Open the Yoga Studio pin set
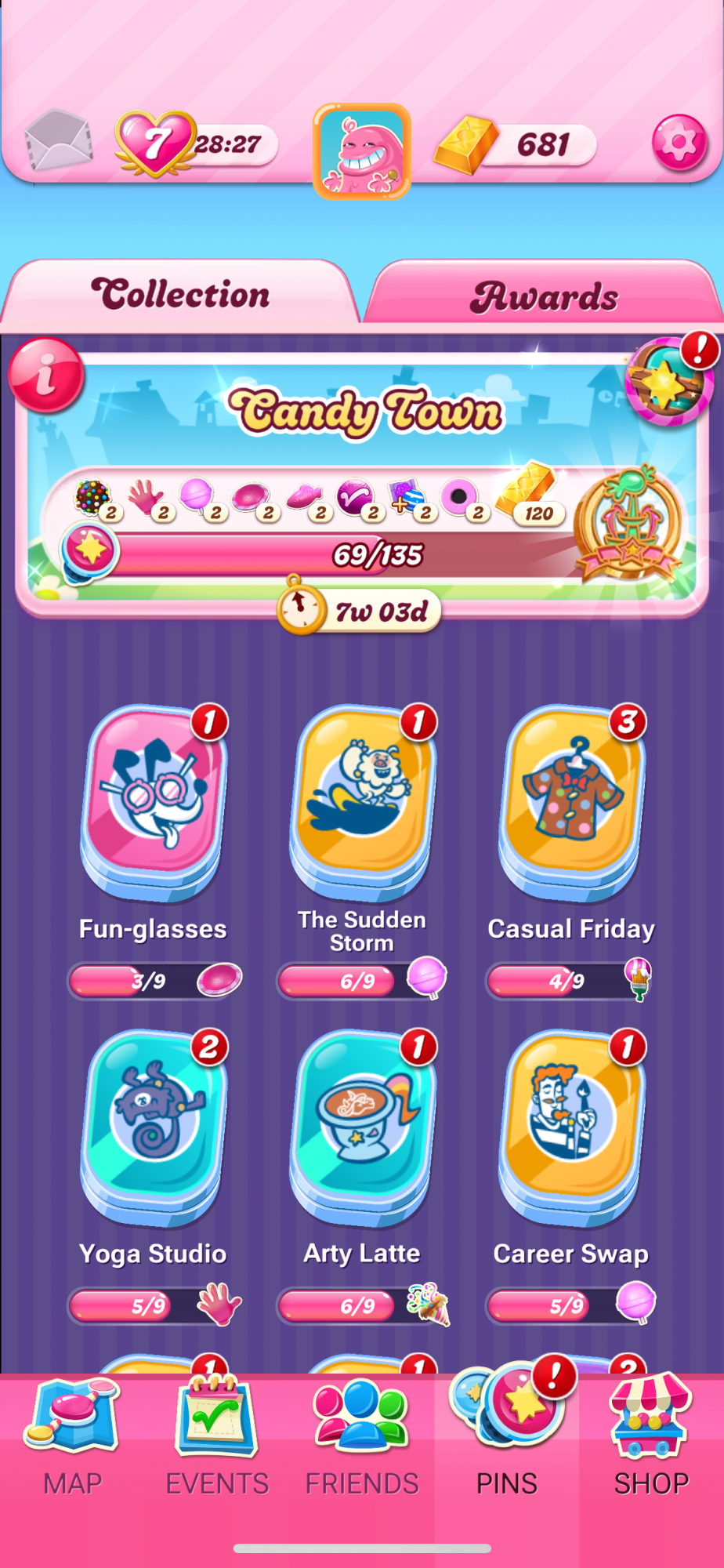Screen dimensions: 724x1568 click(x=154, y=1129)
